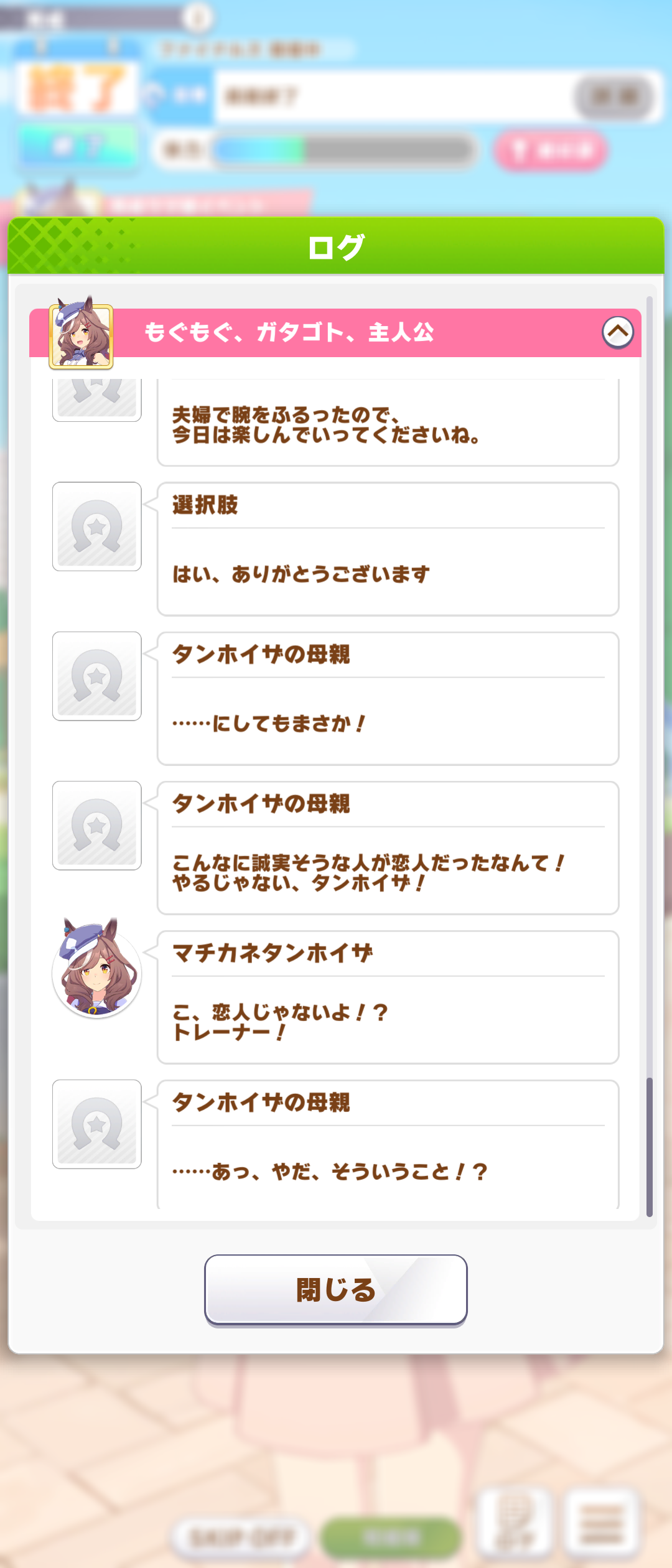Close the log dialog with 閉じる
This screenshot has height=1568, width=672.
point(336,1289)
